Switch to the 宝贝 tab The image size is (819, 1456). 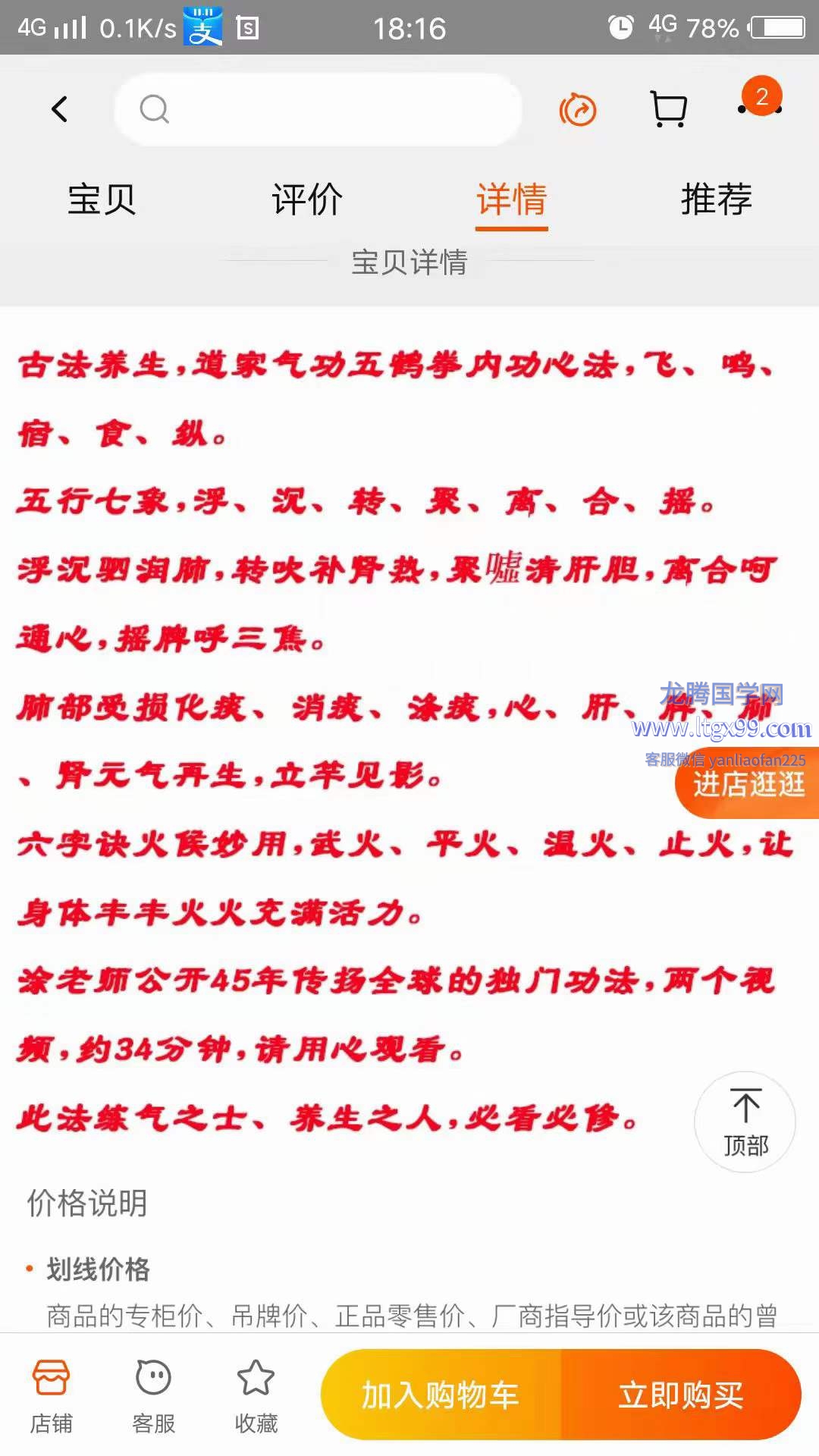tap(102, 199)
